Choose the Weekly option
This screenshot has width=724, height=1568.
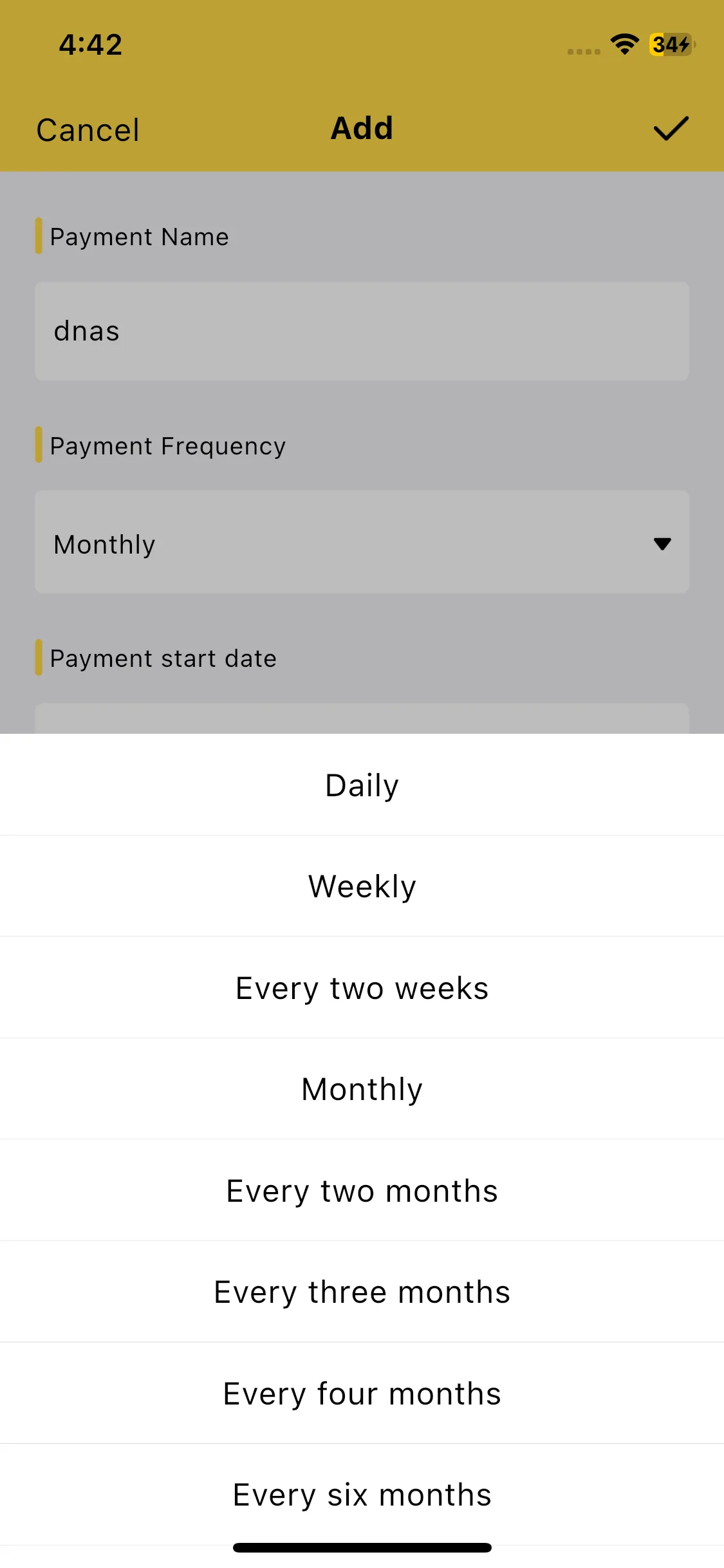pyautogui.click(x=362, y=886)
